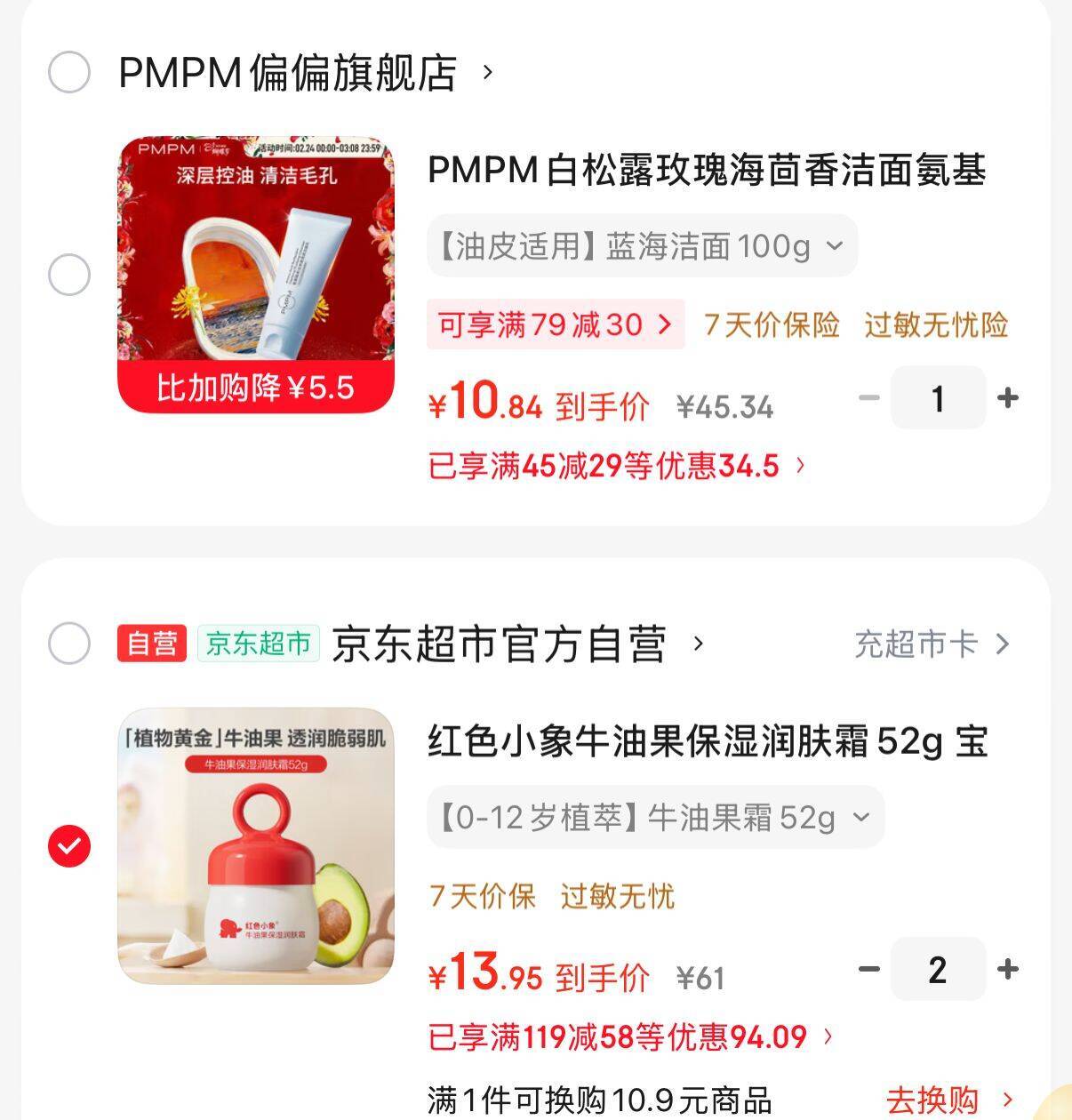Open PMPM偏偏旗舰店 store page
Screen dimensions: 1072x1120
click(302, 72)
